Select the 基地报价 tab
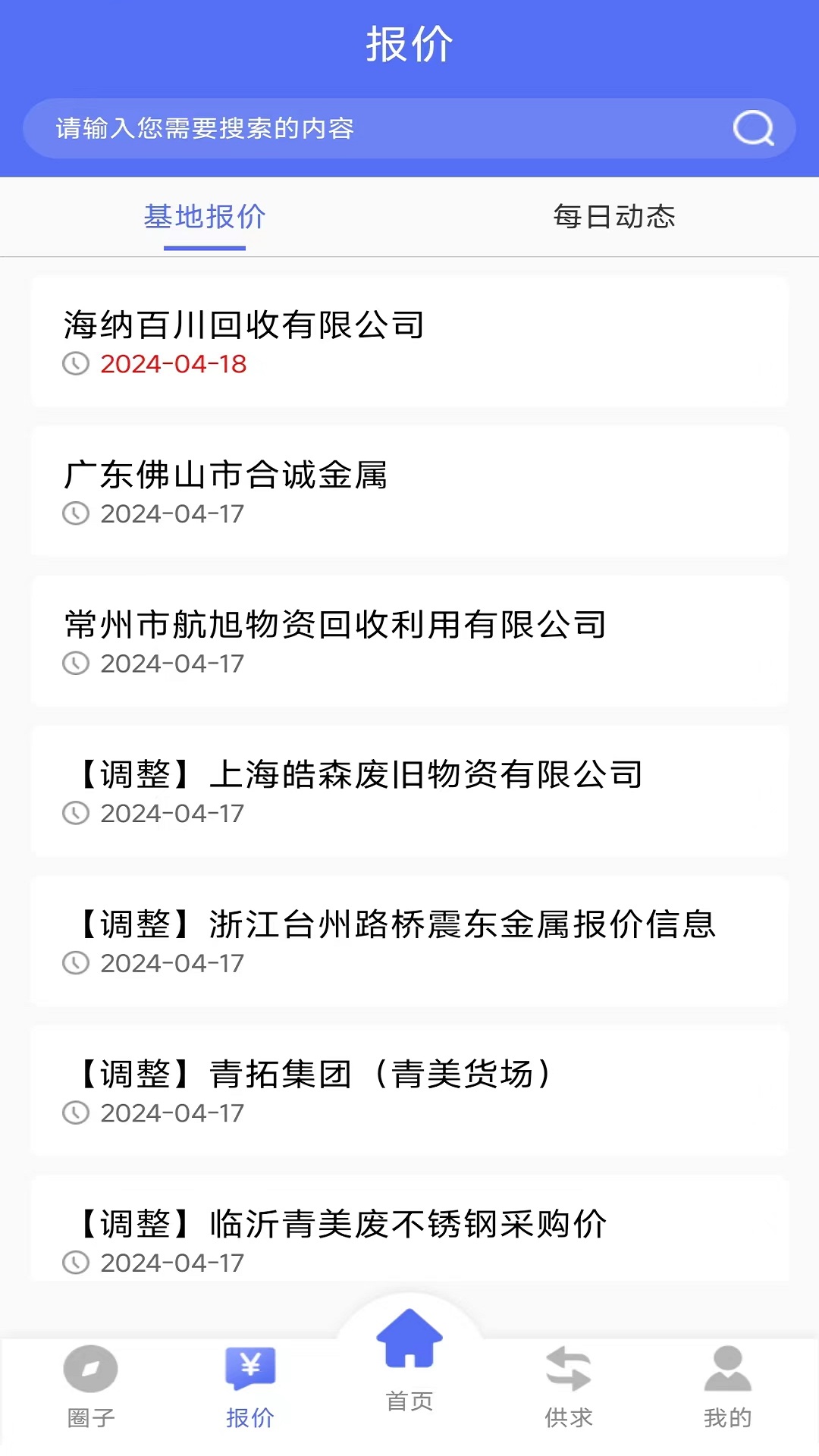 205,217
